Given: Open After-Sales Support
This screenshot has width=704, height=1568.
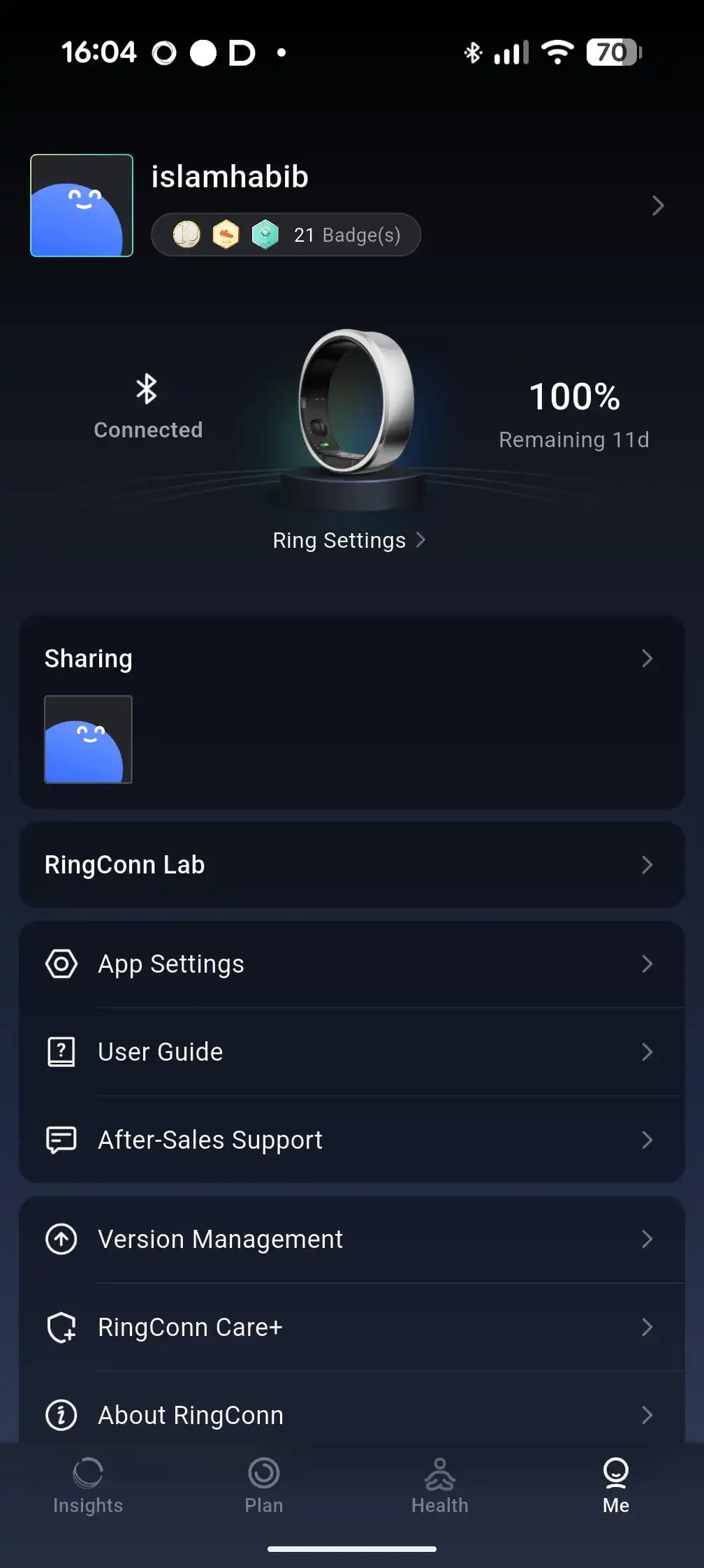Looking at the screenshot, I should pos(351,1140).
